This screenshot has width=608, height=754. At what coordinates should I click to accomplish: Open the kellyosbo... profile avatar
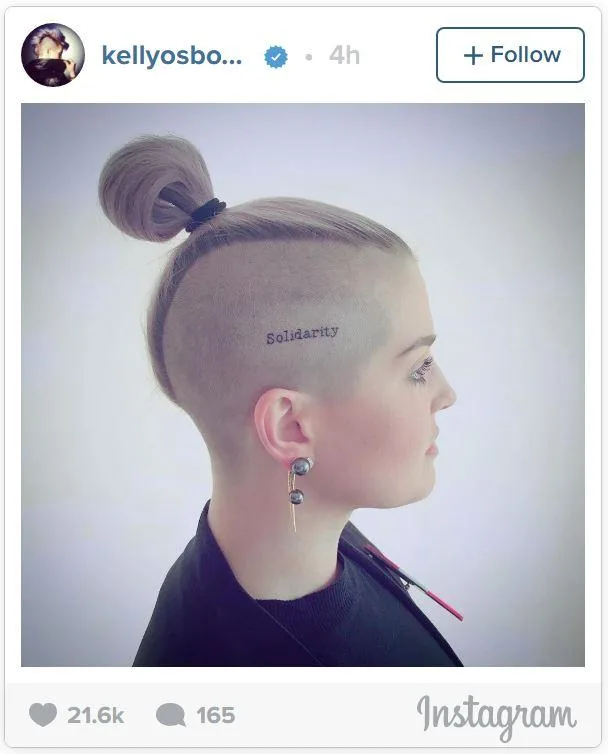point(53,55)
